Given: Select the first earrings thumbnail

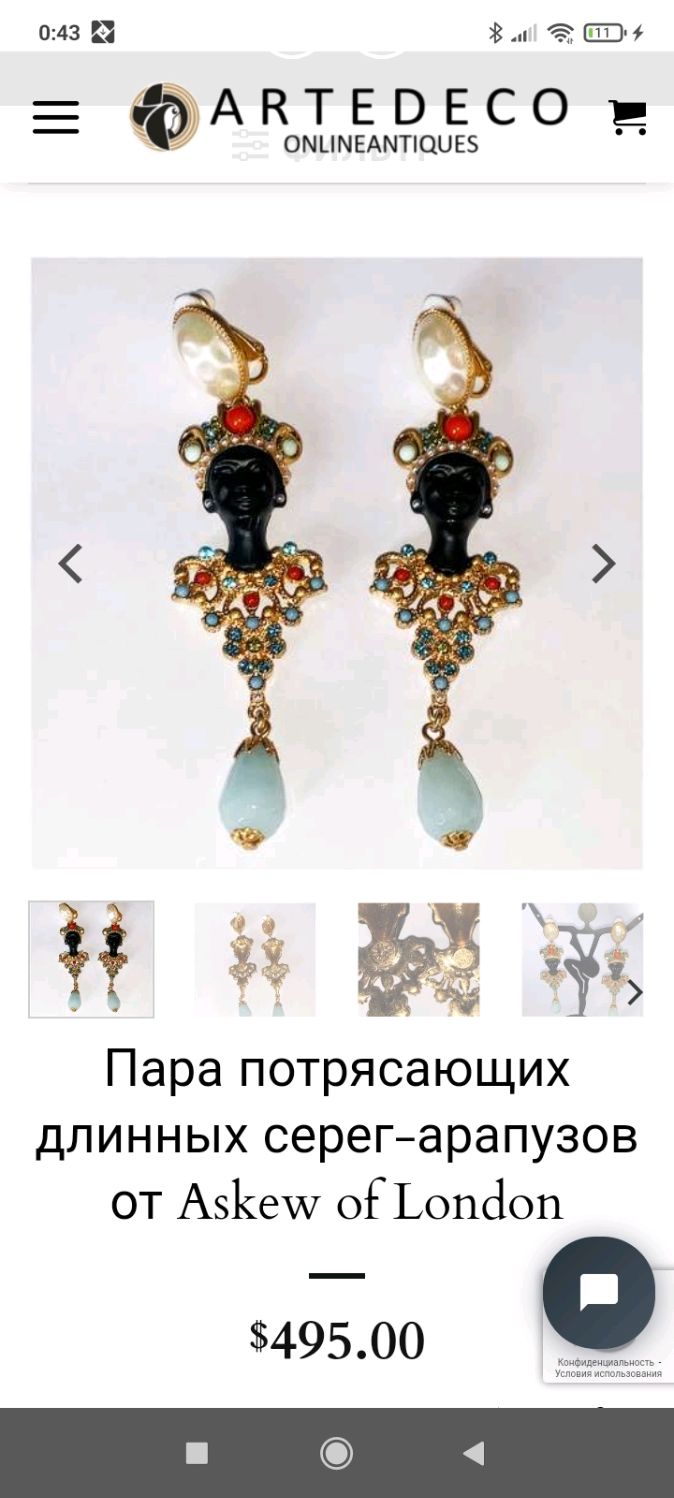Looking at the screenshot, I should point(91,959).
